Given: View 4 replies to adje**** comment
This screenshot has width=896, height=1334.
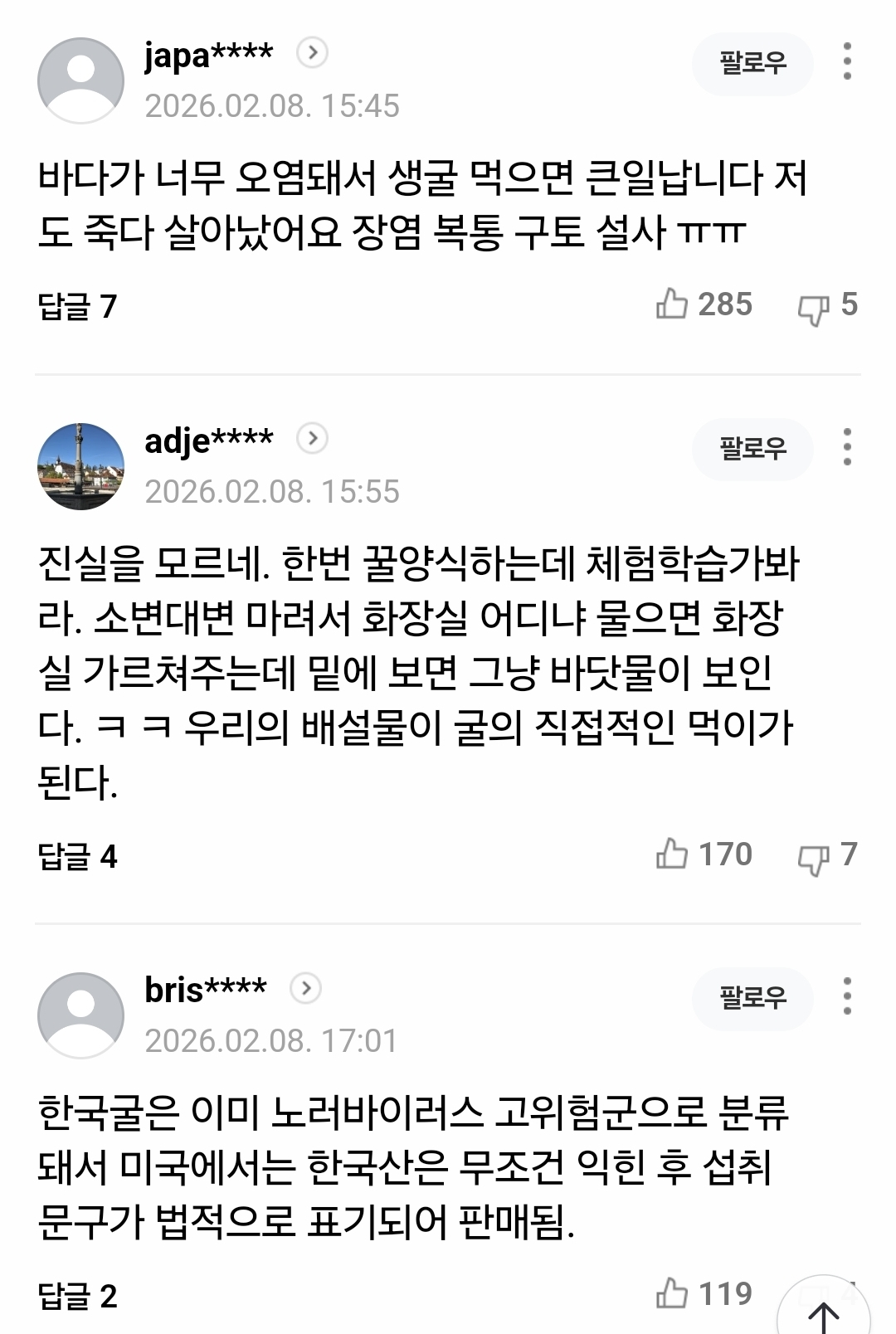Looking at the screenshot, I should click(77, 856).
